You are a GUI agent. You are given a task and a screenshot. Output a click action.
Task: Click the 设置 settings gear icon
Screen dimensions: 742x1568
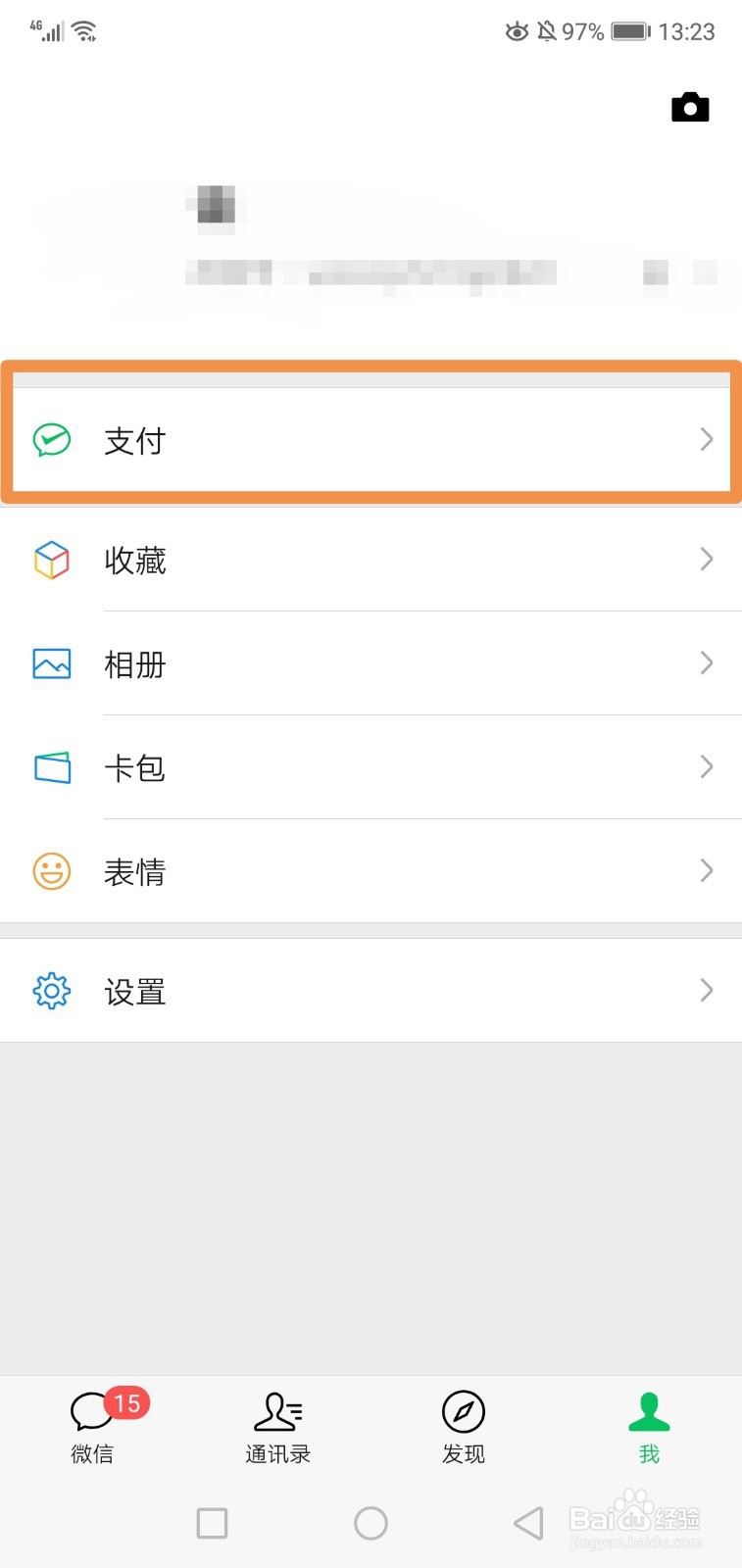(x=51, y=991)
